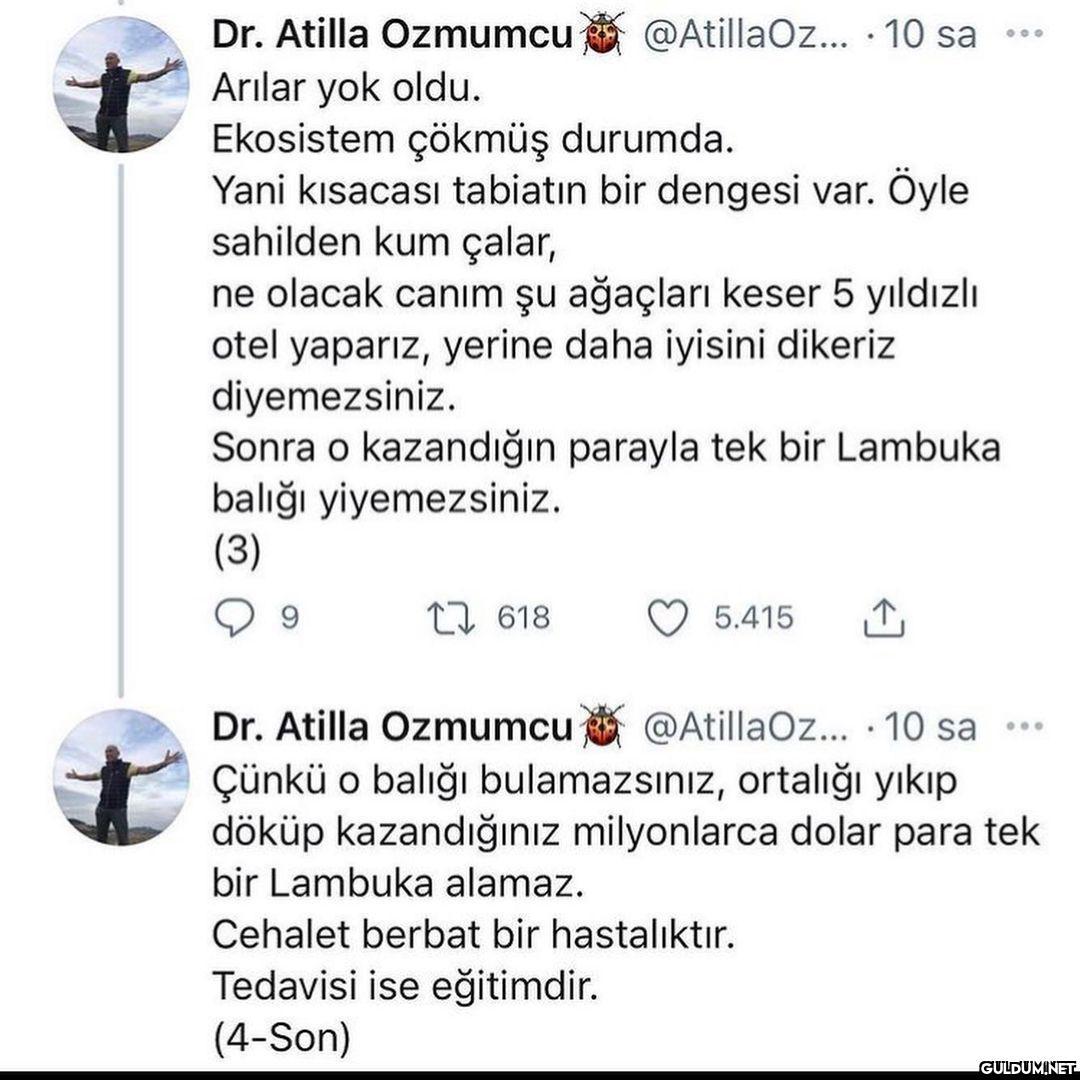The height and width of the screenshot is (1080, 1080).
Task: Reply to the tweet with 9 comments
Action: tap(237, 619)
